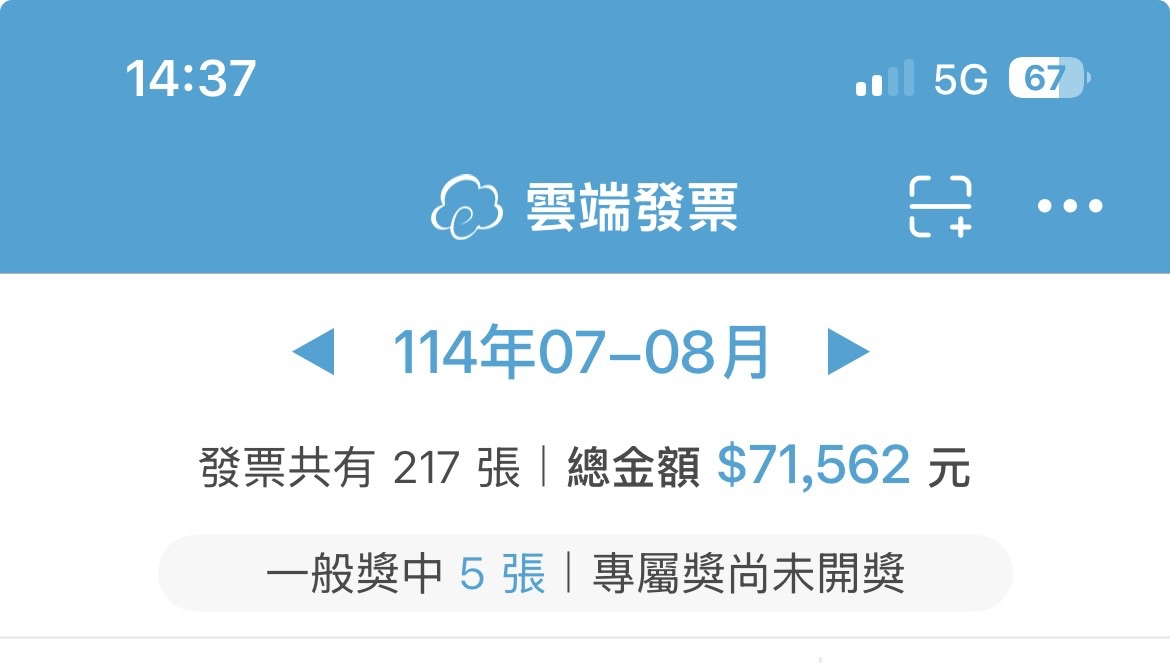The image size is (1170, 663).
Task: Open the 114年07-08月 period picker
Action: 581,353
